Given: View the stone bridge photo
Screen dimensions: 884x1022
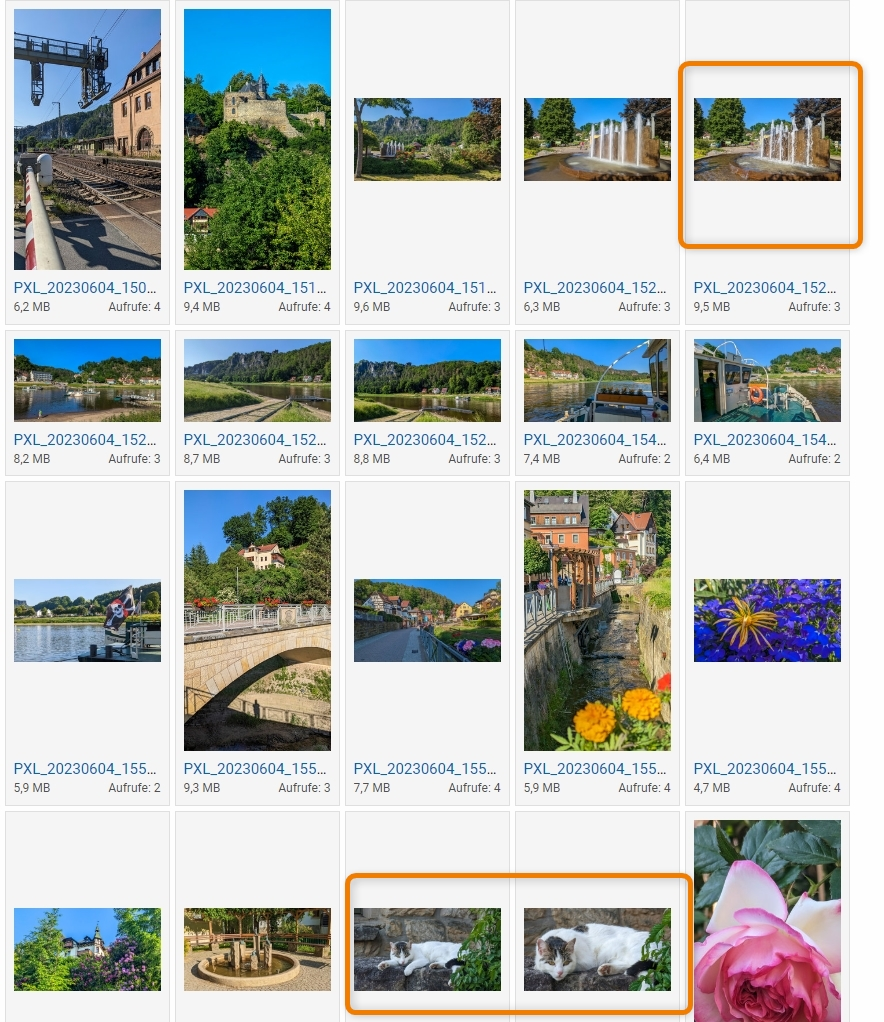Looking at the screenshot, I should [x=257, y=620].
